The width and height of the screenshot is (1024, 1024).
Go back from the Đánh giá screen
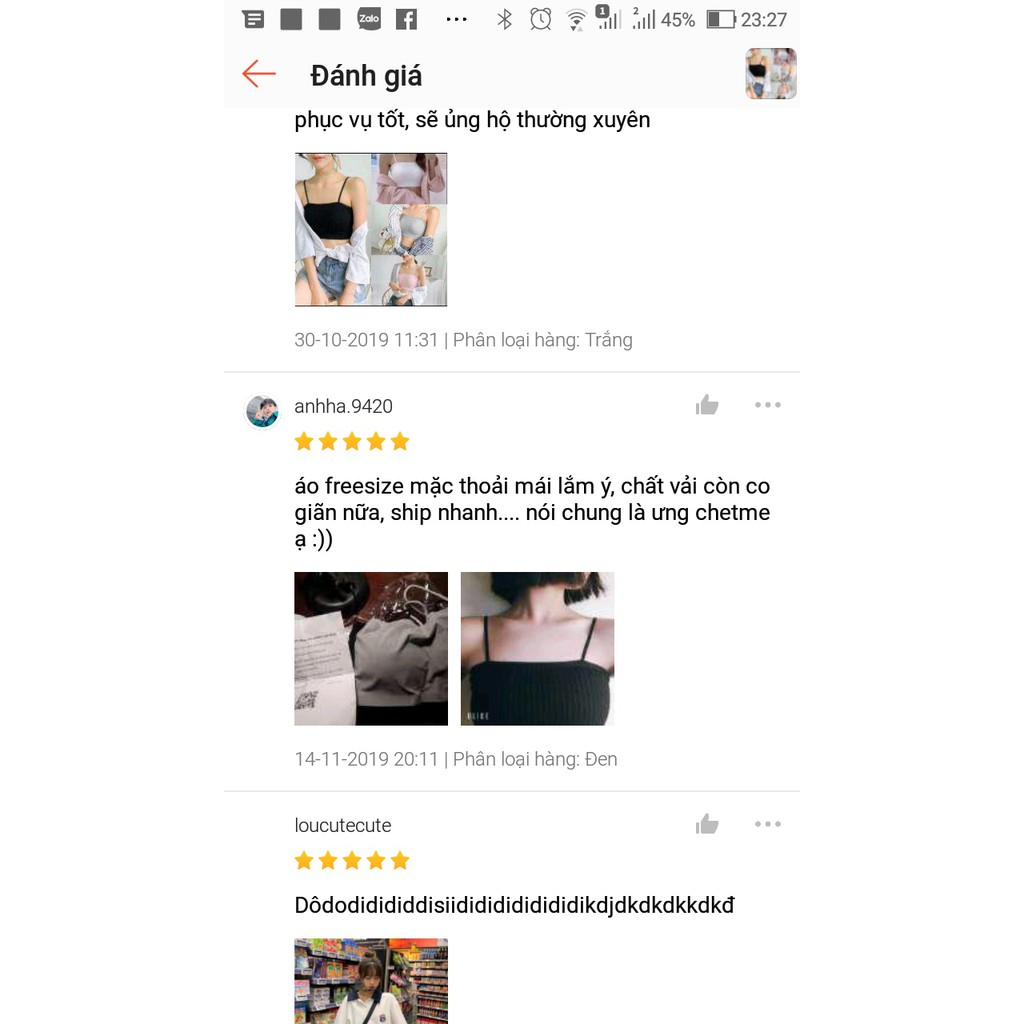259,74
